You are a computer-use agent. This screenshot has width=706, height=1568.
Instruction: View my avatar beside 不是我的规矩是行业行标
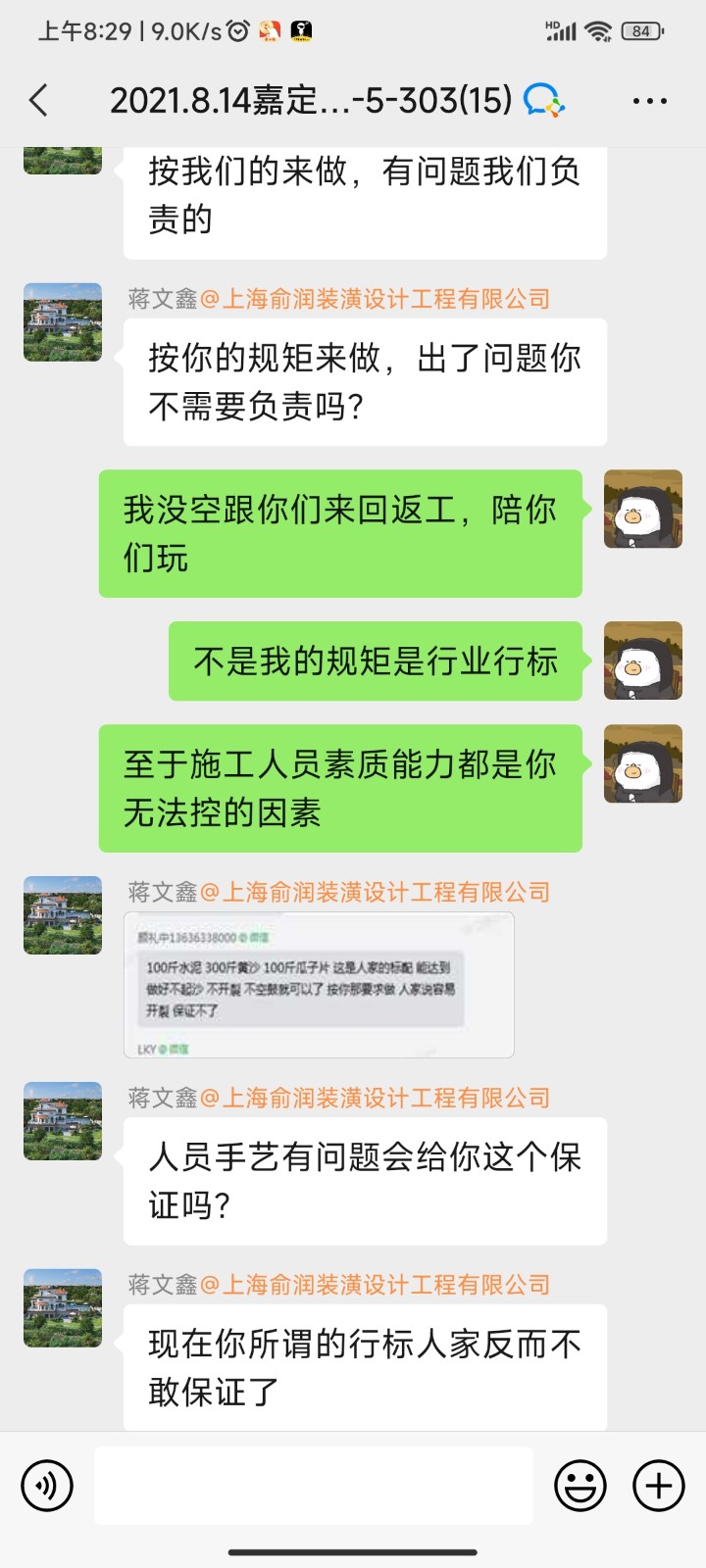click(642, 661)
